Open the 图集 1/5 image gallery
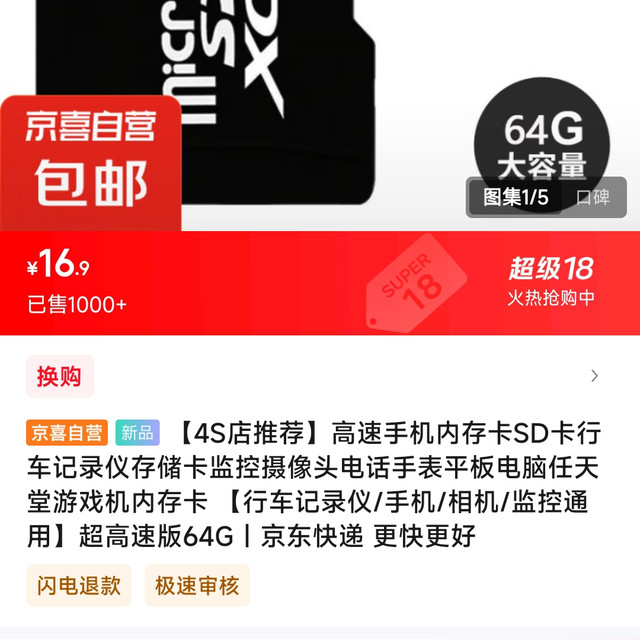This screenshot has width=640, height=640. pos(516,197)
